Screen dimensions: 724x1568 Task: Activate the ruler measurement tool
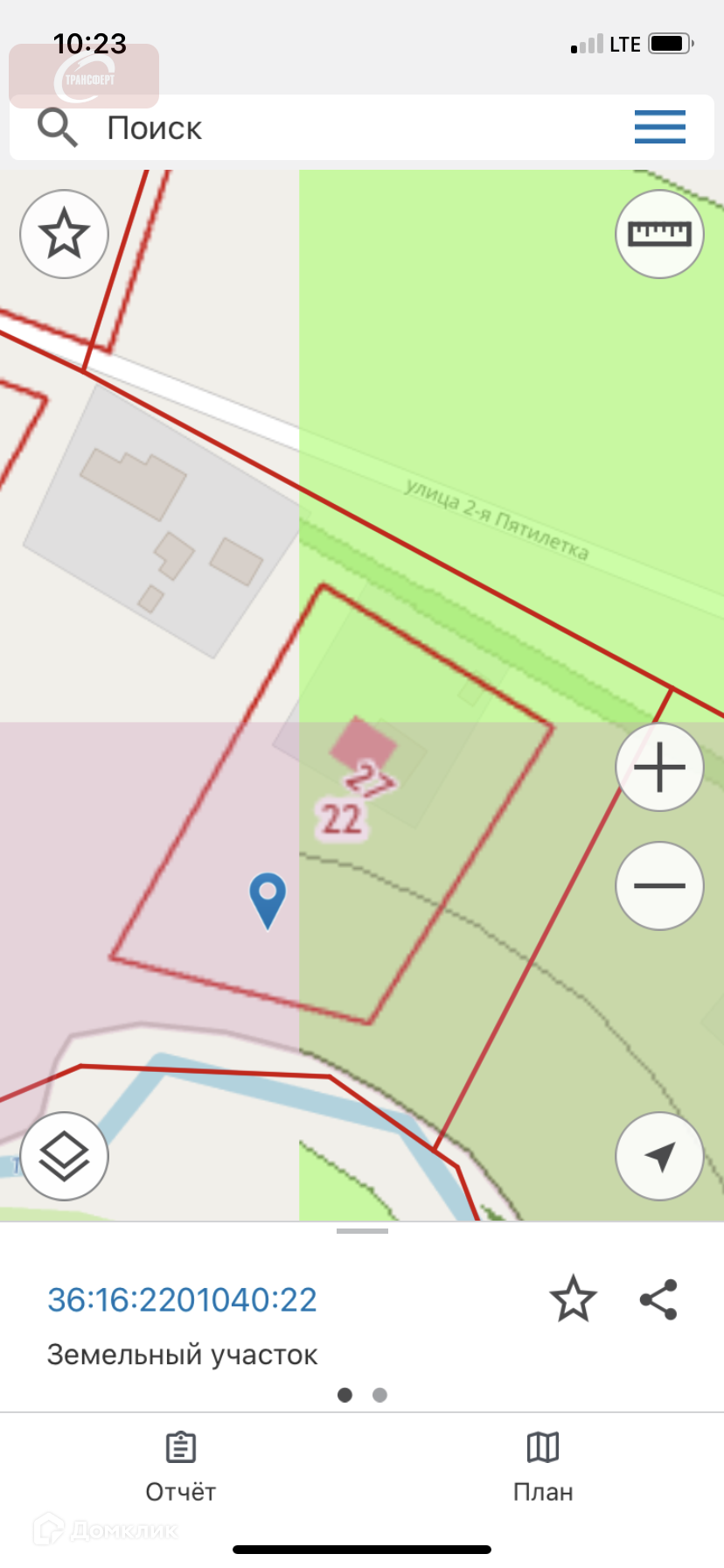tap(659, 234)
